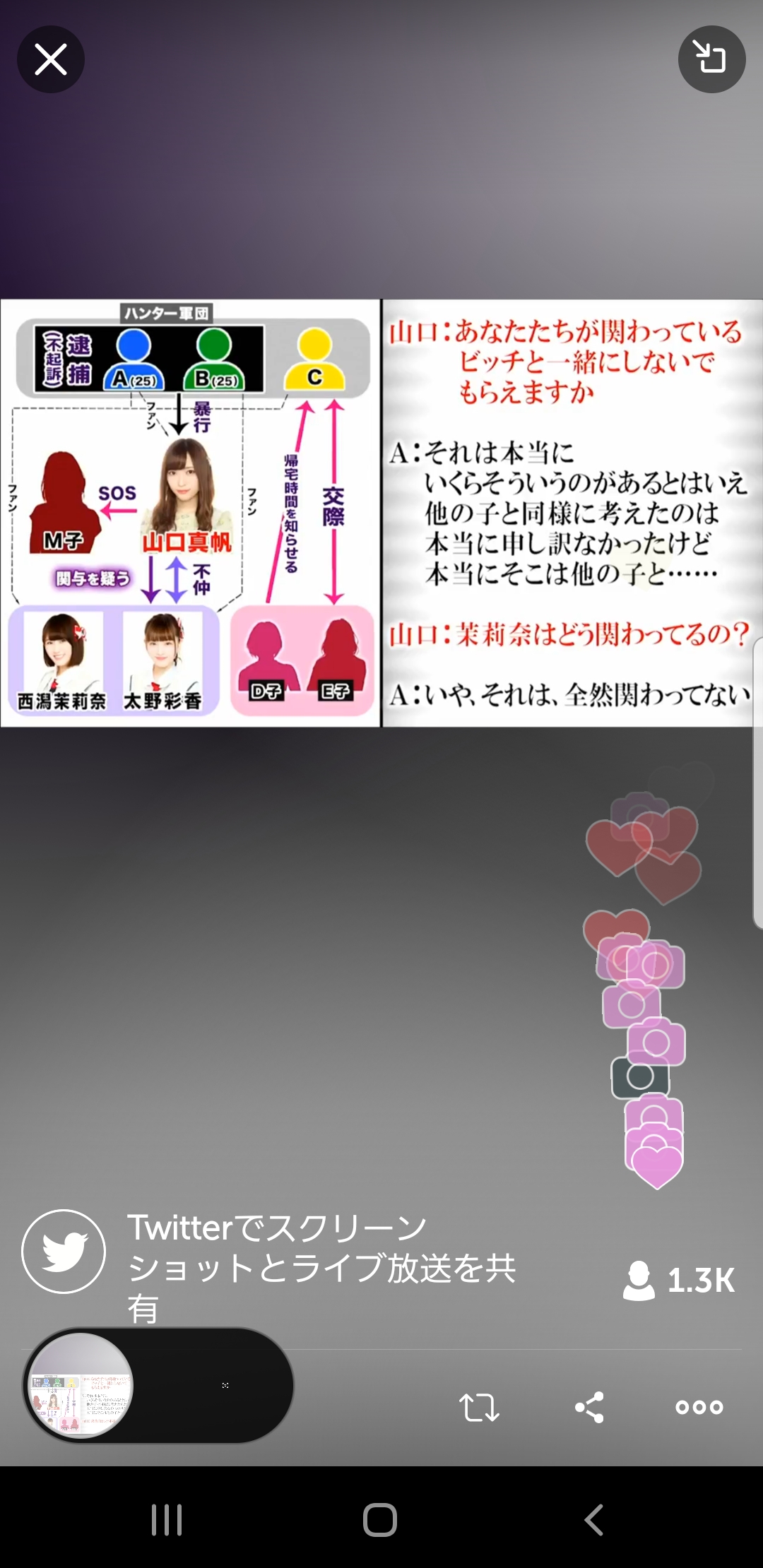Go to the phone's home screen

380,1519
